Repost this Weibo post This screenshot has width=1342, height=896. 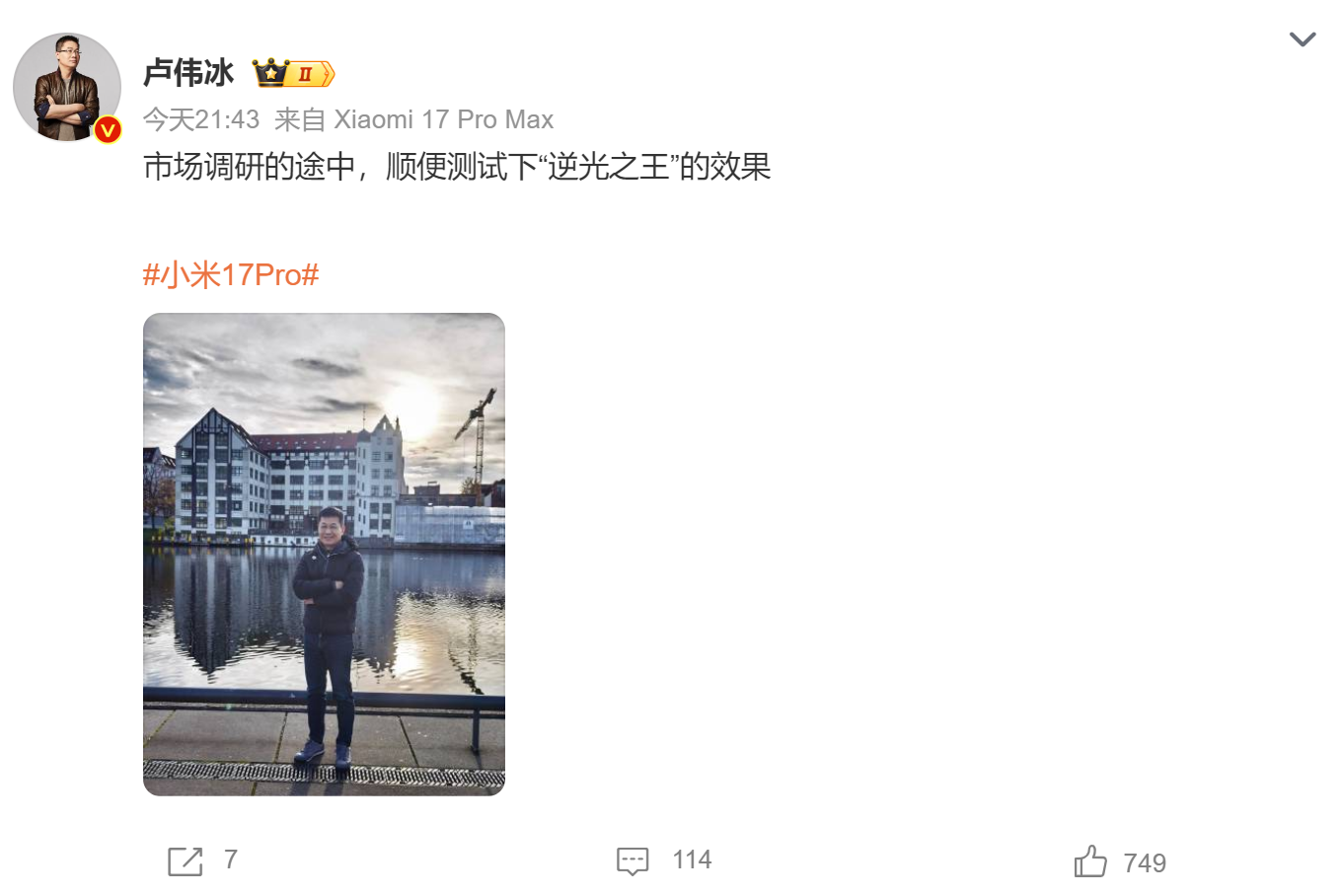point(186,861)
